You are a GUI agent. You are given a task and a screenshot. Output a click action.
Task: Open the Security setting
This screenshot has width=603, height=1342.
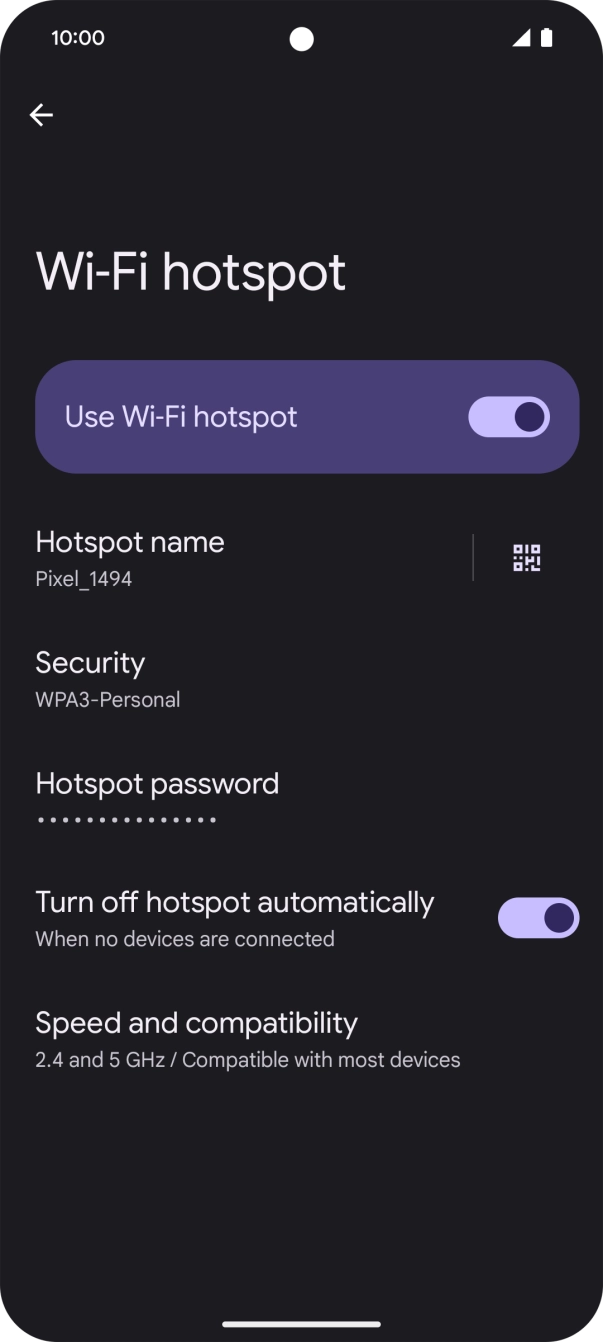[x=301, y=678]
